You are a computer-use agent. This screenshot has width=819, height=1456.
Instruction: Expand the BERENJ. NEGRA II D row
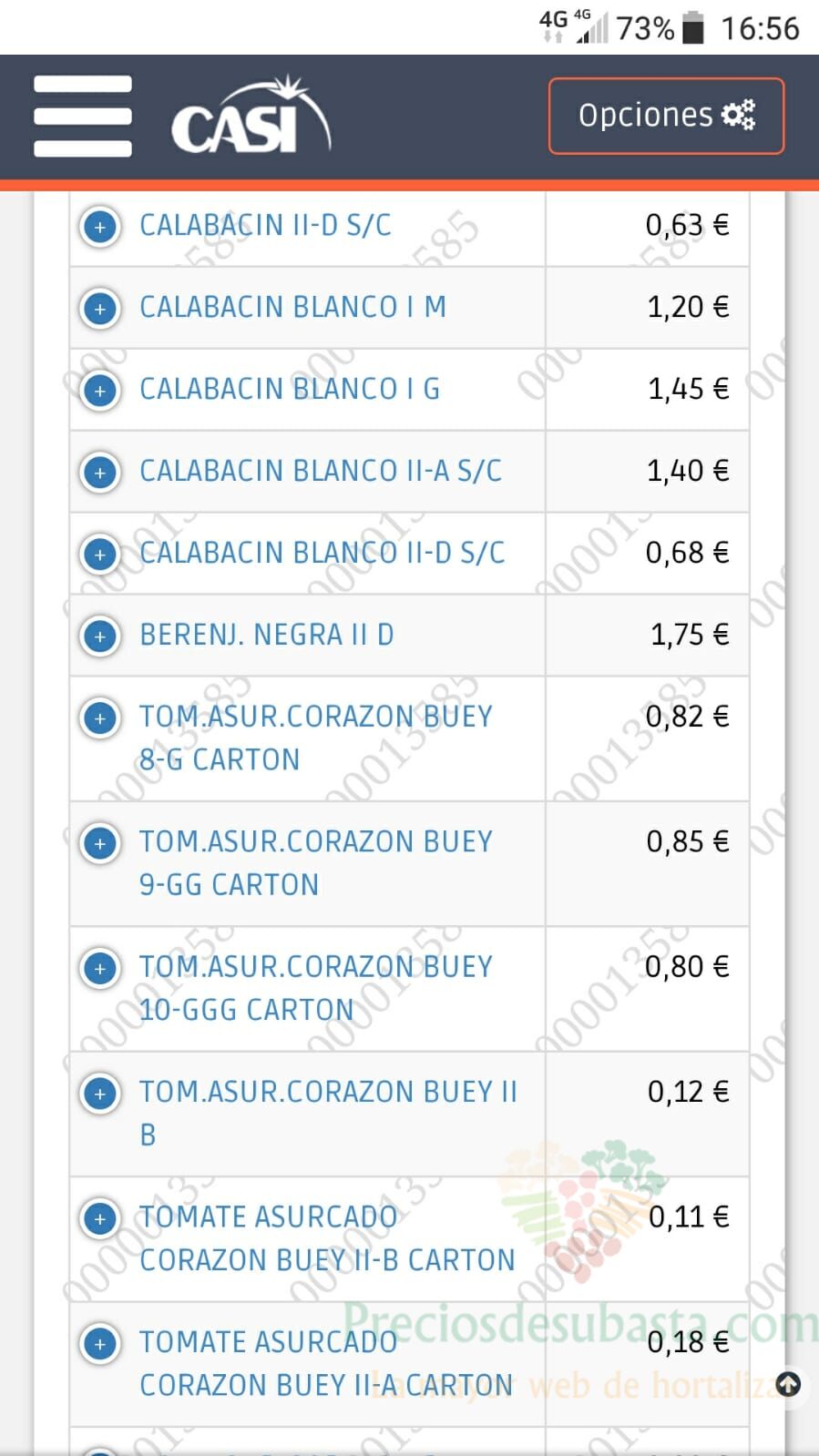(100, 636)
